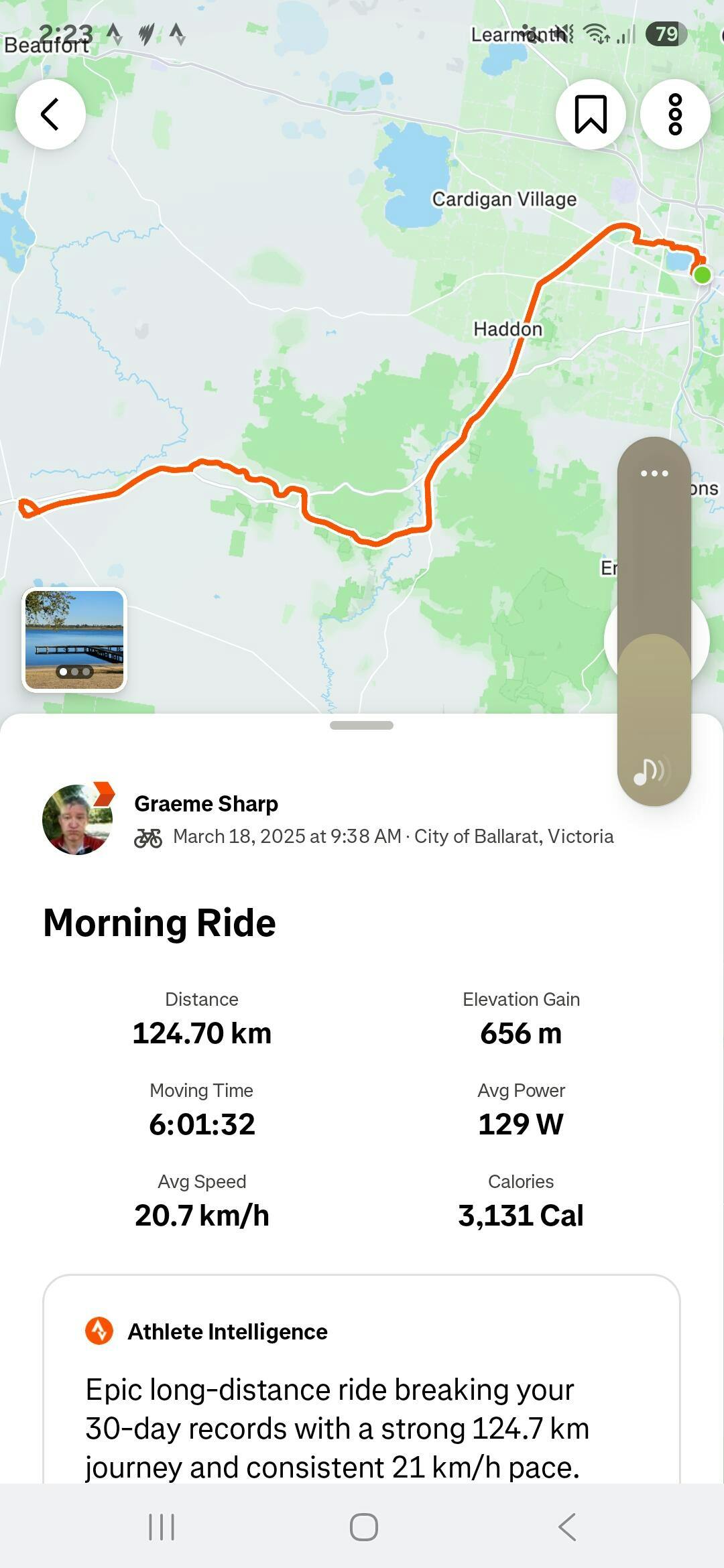
Task: Expand the volume panel's three-dot options
Action: 654,474
